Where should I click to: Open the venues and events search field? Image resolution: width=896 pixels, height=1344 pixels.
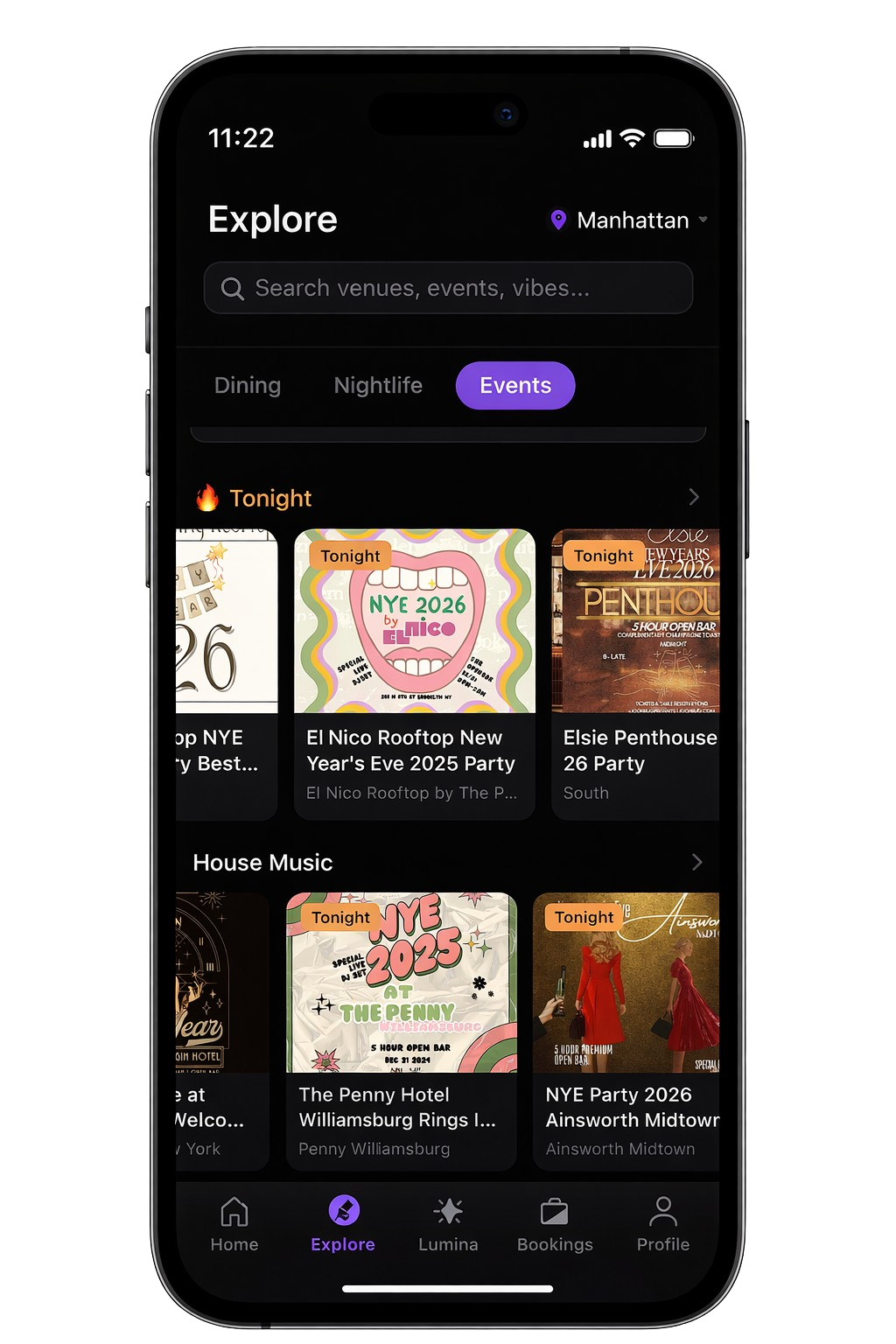point(448,288)
